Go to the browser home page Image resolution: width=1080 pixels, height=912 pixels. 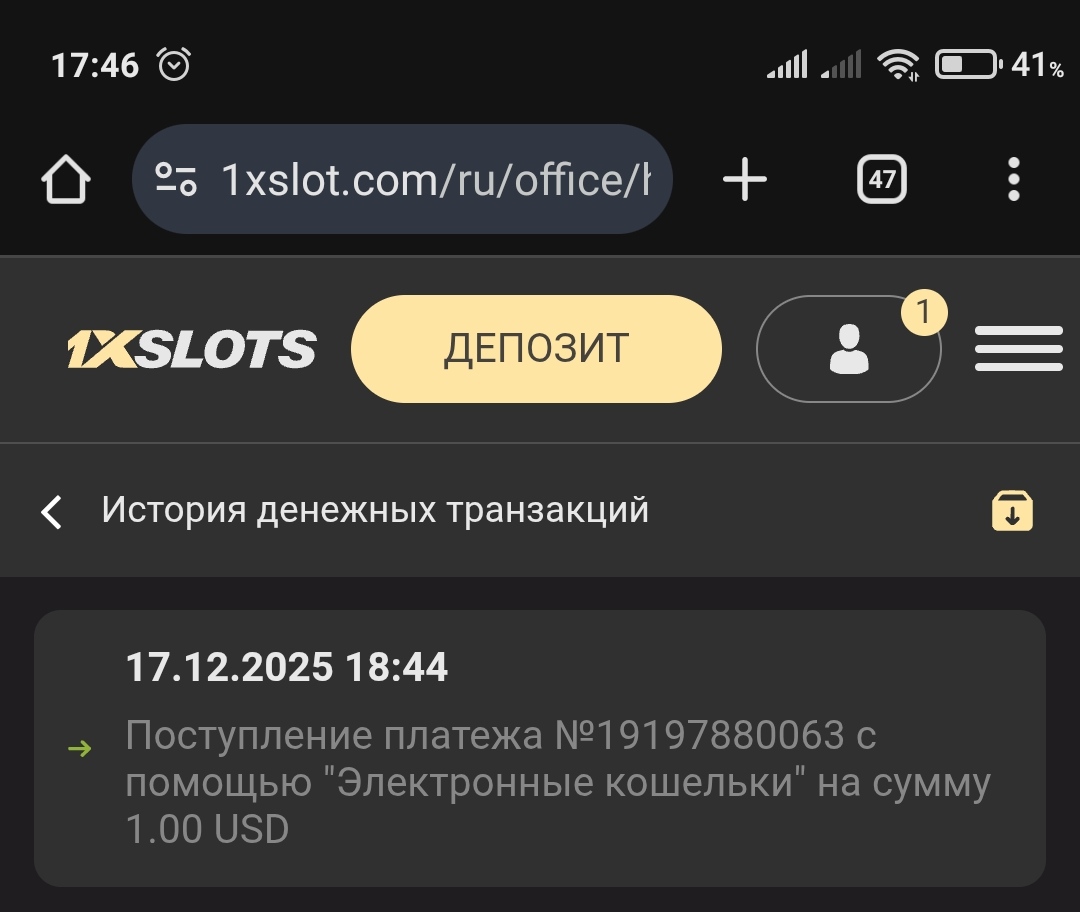click(x=66, y=181)
